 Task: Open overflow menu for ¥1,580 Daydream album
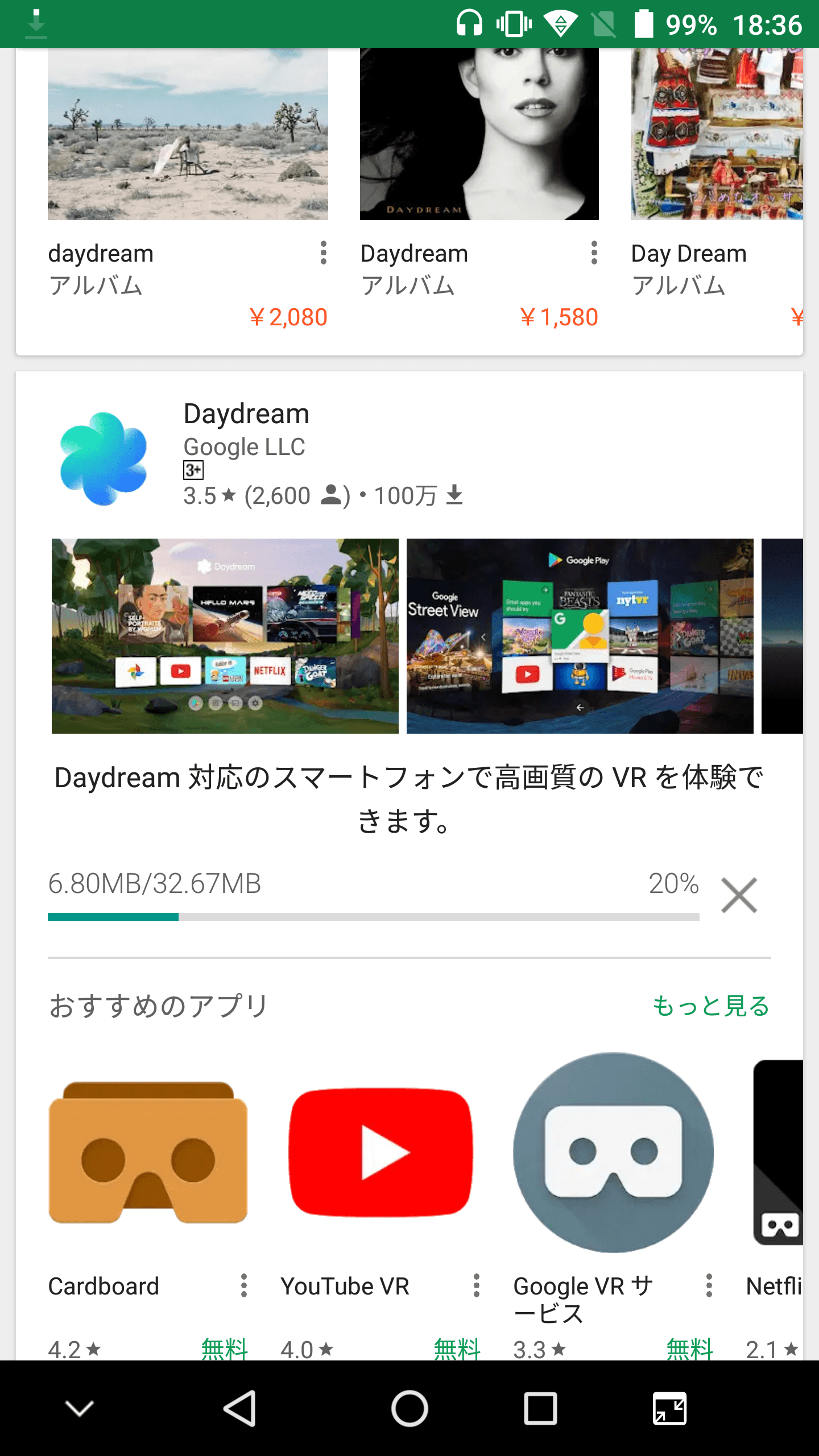click(594, 253)
